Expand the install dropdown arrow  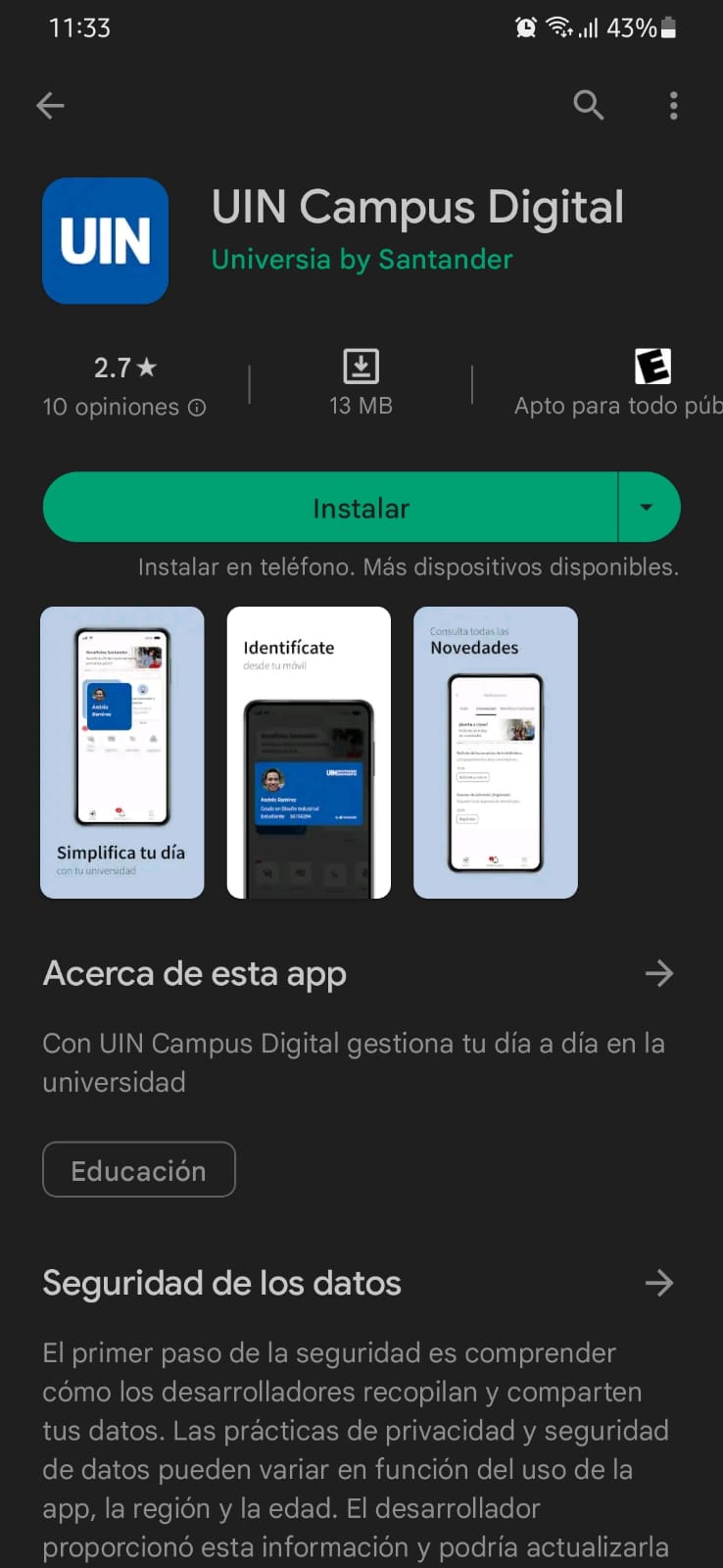point(647,508)
